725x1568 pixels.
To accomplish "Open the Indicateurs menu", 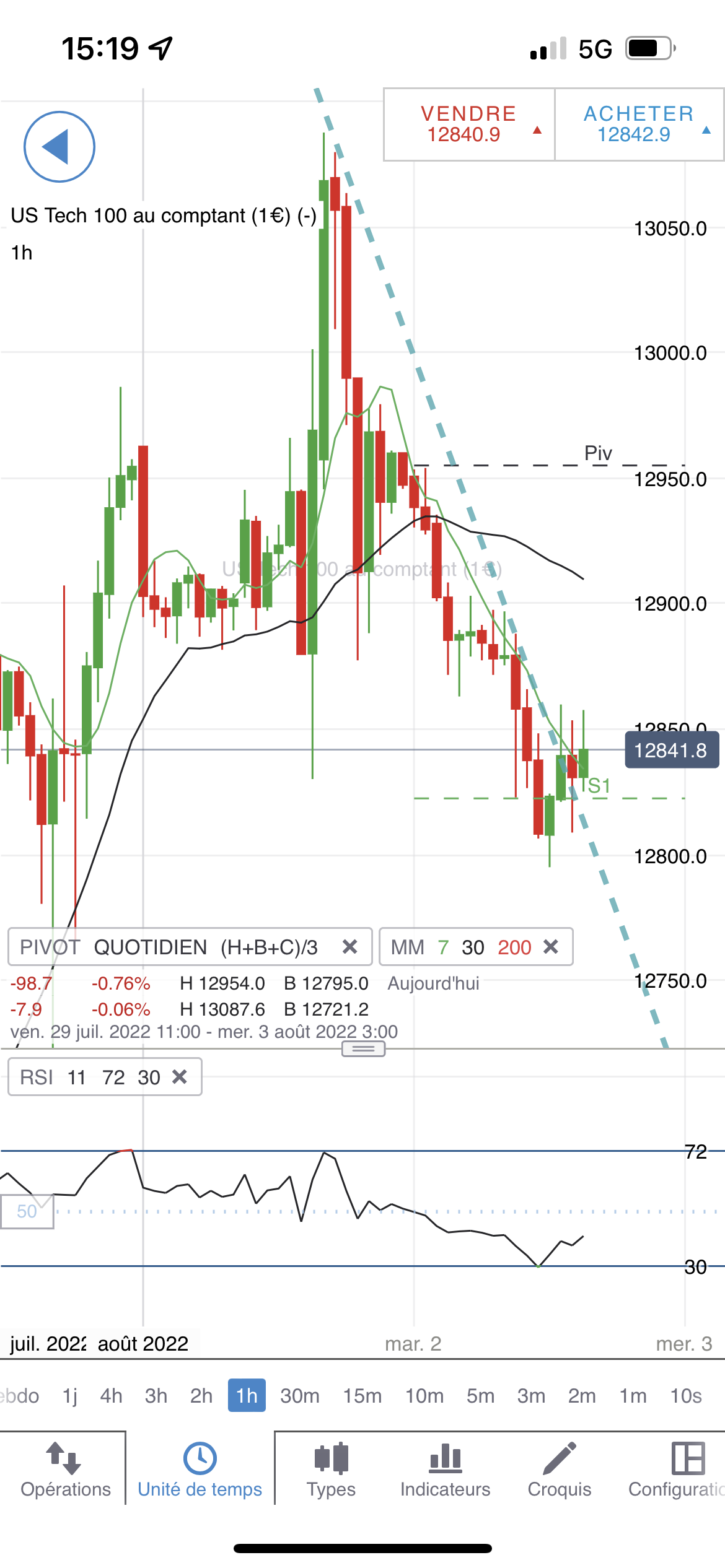I will [445, 1469].
